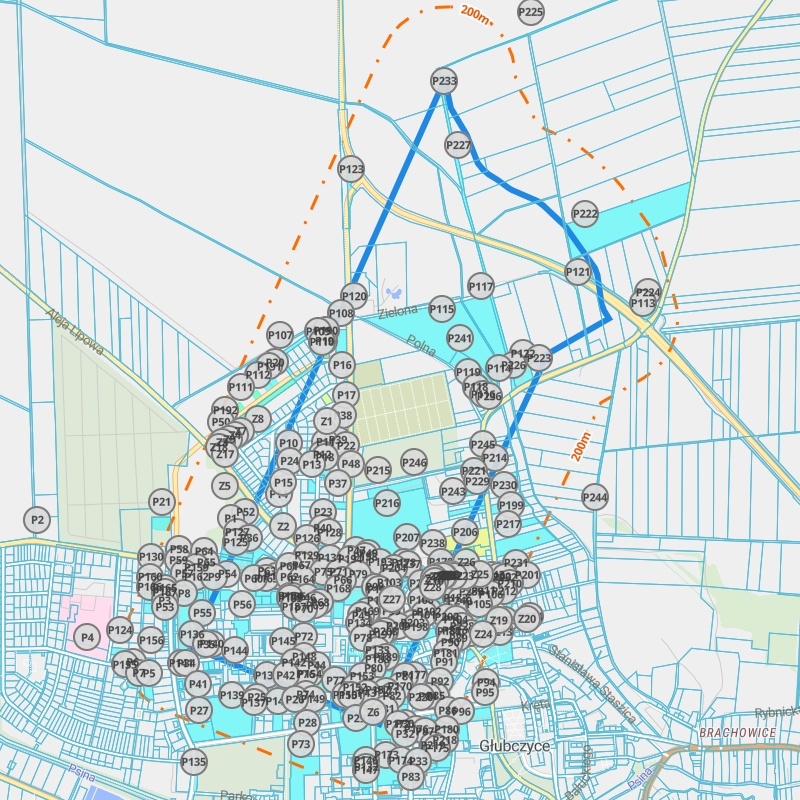Open marker P246

point(414,463)
